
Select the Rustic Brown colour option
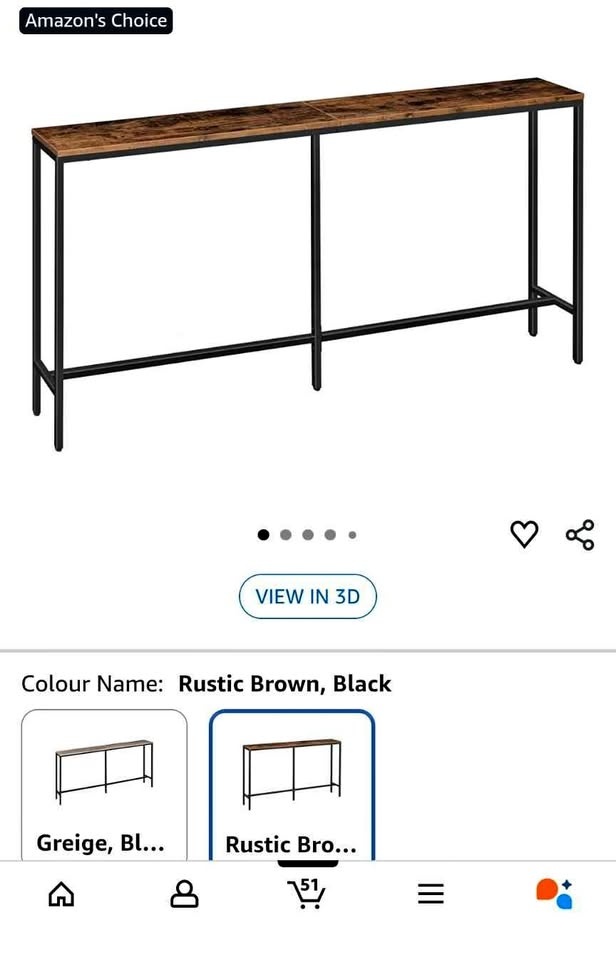coord(291,785)
